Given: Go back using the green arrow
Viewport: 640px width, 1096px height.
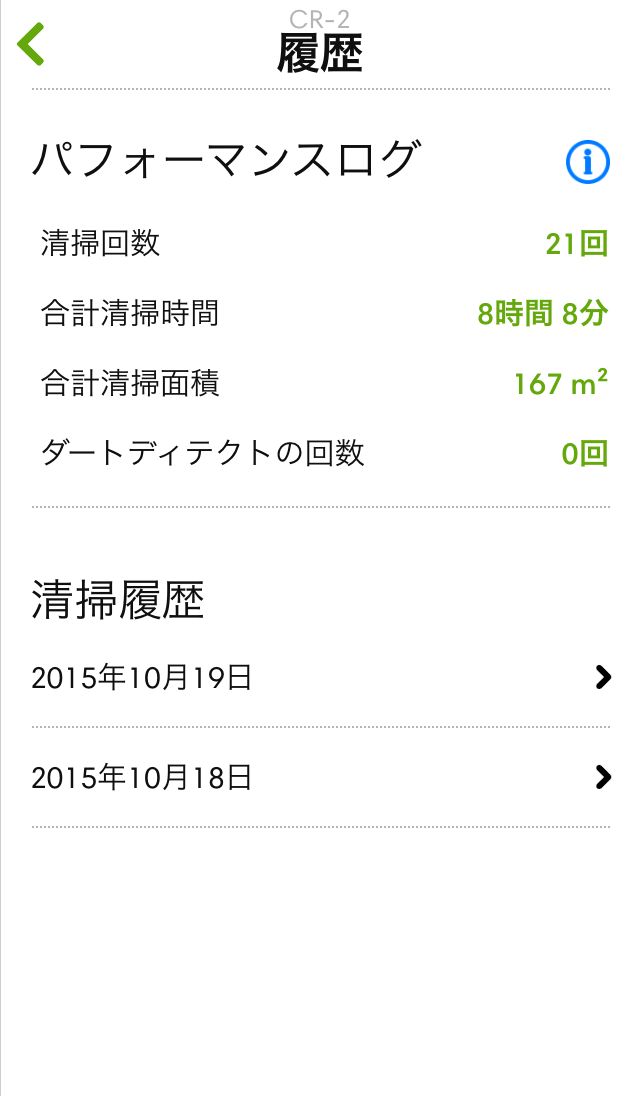Looking at the screenshot, I should (31, 44).
